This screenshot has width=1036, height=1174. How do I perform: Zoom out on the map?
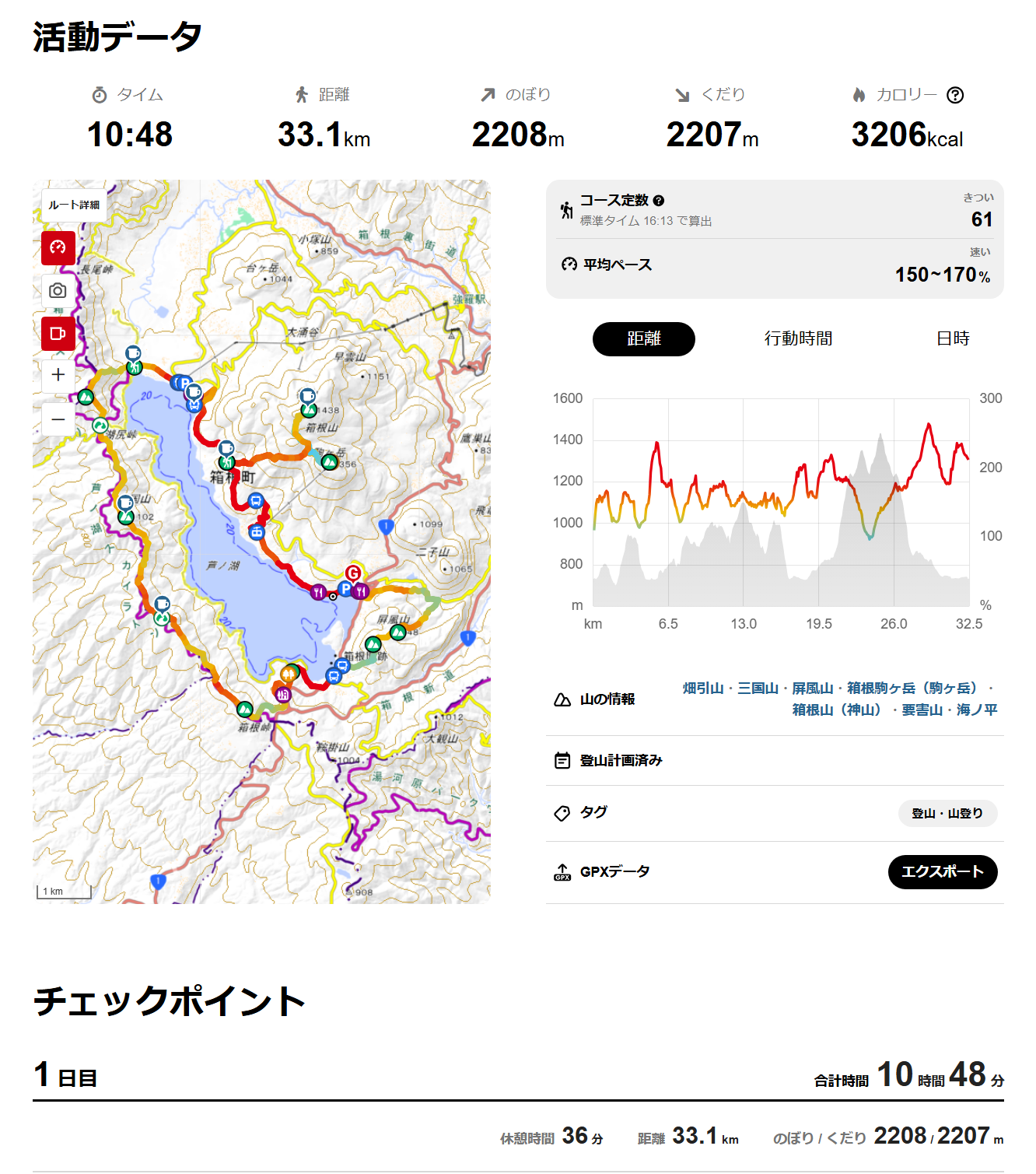coord(58,419)
